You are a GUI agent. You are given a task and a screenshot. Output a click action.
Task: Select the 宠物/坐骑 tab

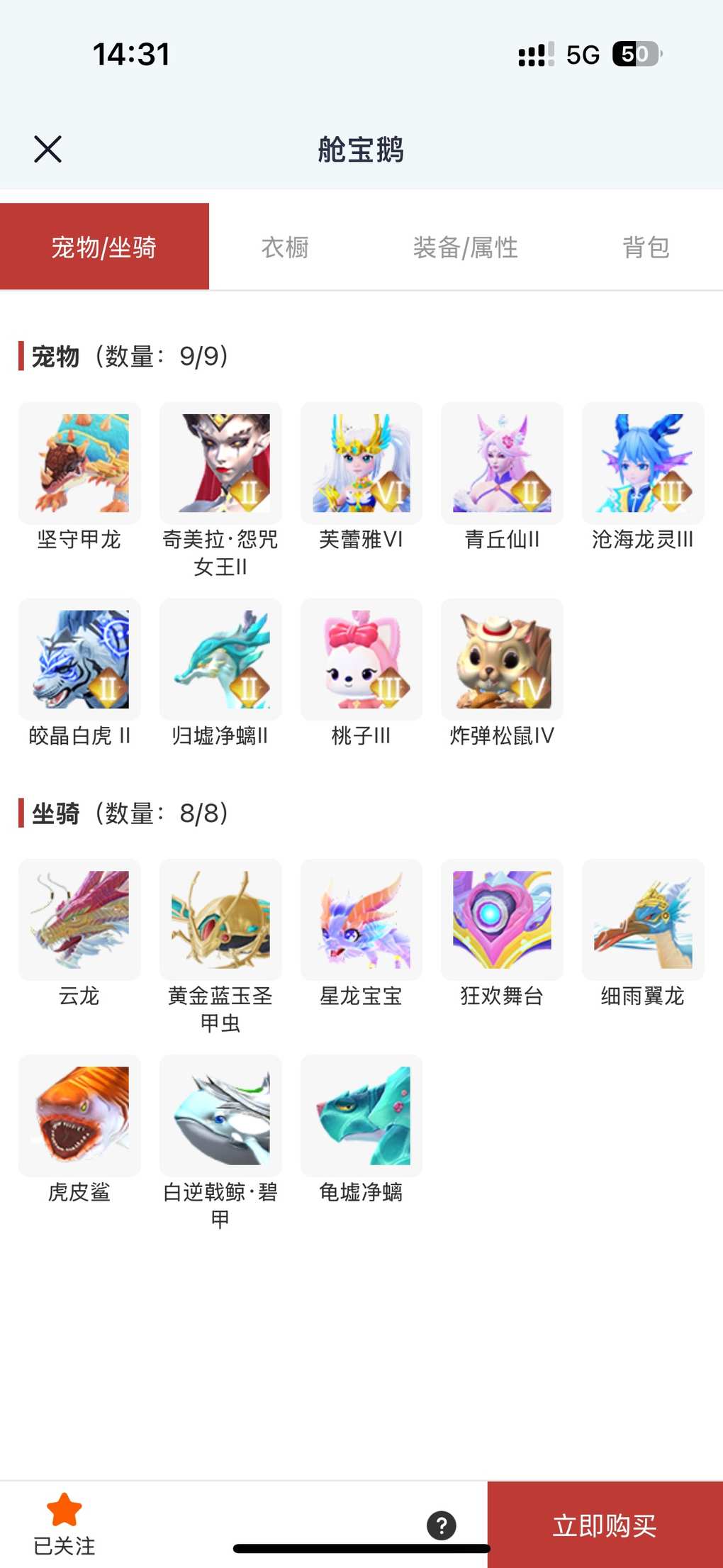(104, 248)
